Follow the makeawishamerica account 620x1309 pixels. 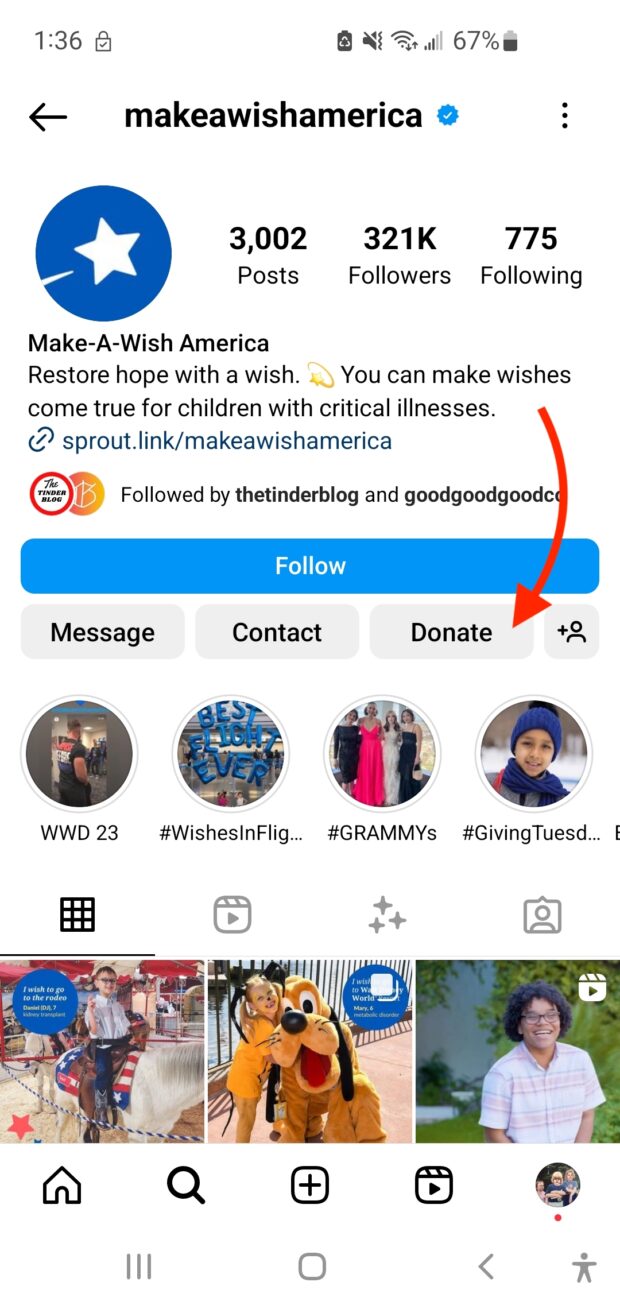click(x=310, y=566)
